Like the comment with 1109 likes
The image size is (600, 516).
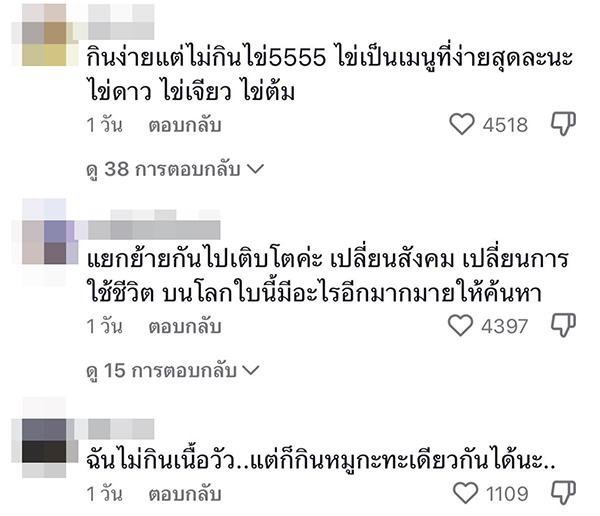point(465,493)
